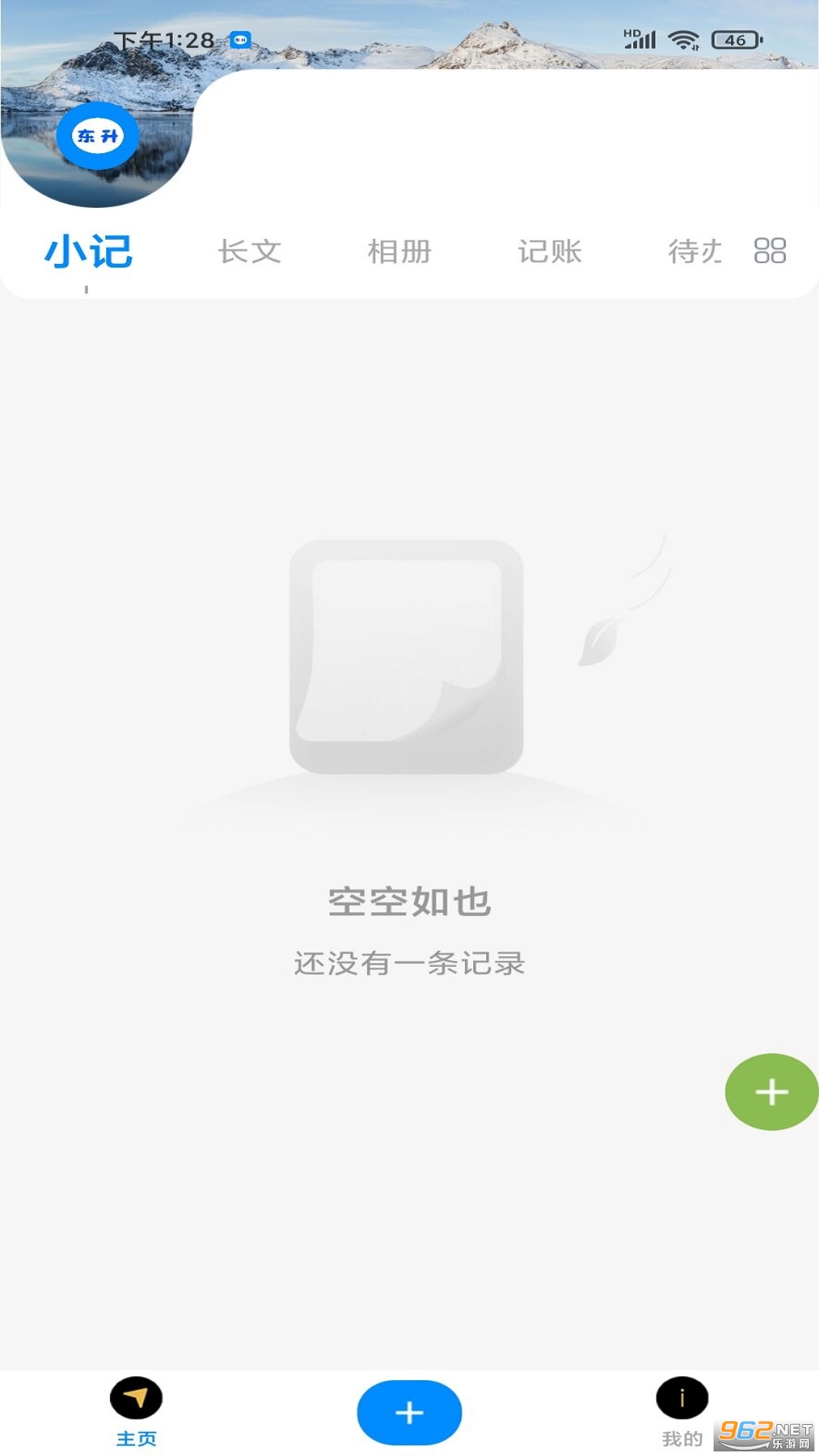Select the partially visible 待办 tab
Screen dimensions: 819x1456
click(x=695, y=252)
